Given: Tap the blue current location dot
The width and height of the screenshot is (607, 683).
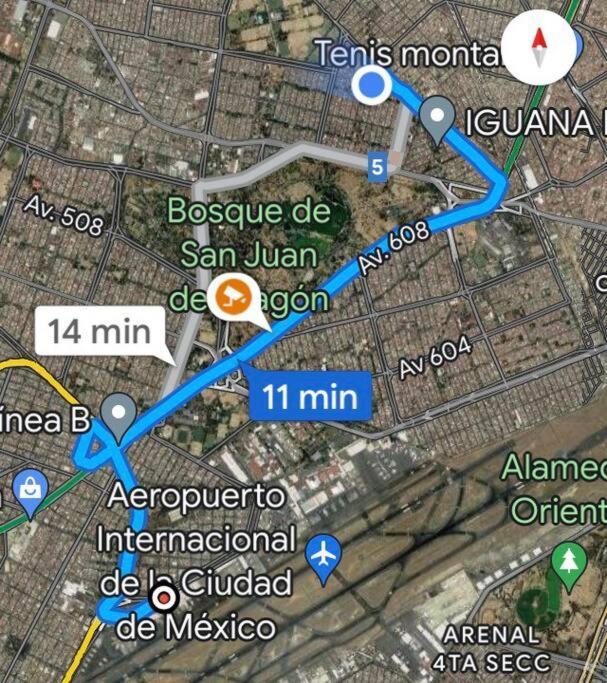Looking at the screenshot, I should coord(372,86).
